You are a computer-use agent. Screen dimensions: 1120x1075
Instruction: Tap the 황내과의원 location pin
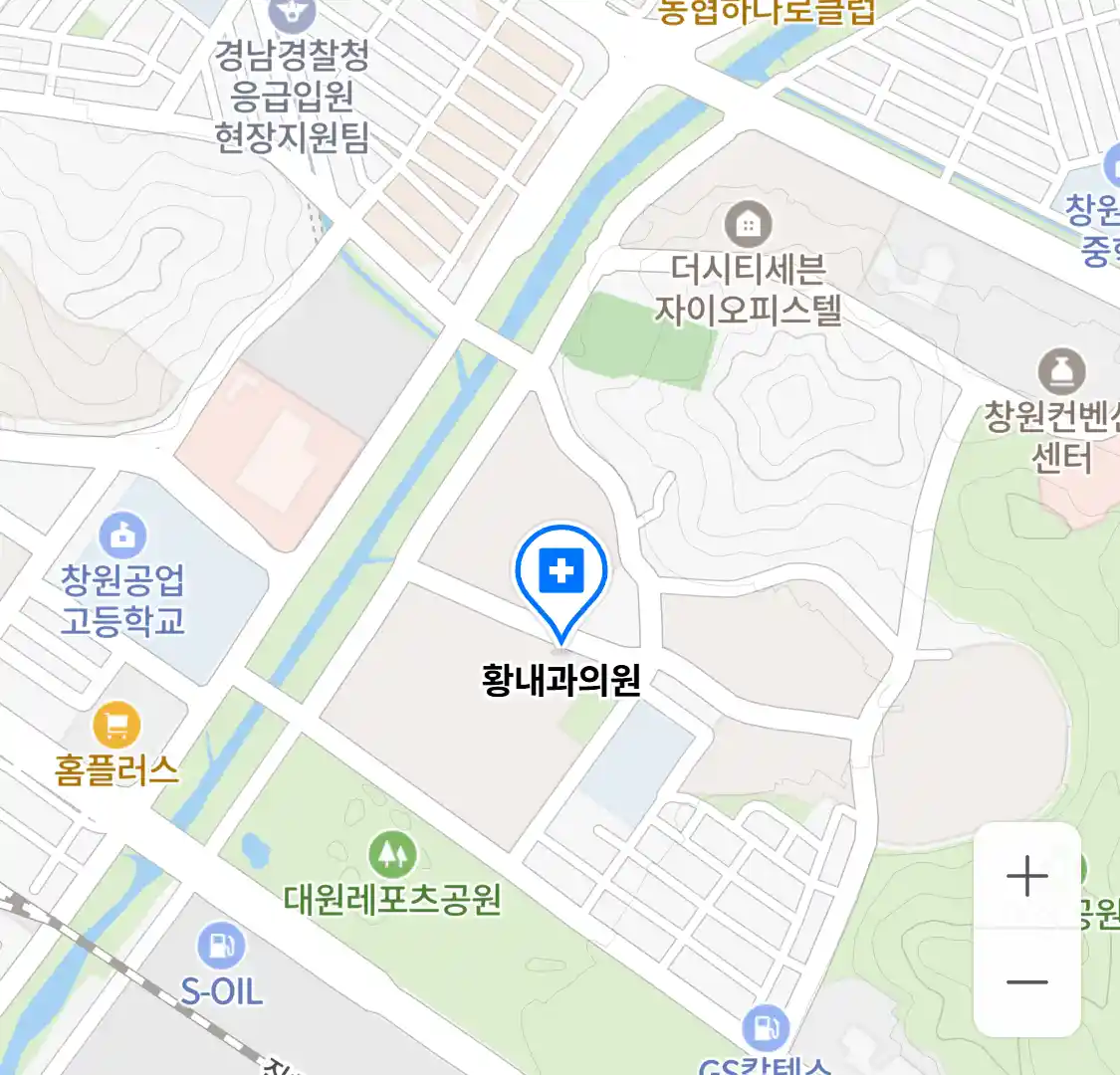click(x=561, y=574)
